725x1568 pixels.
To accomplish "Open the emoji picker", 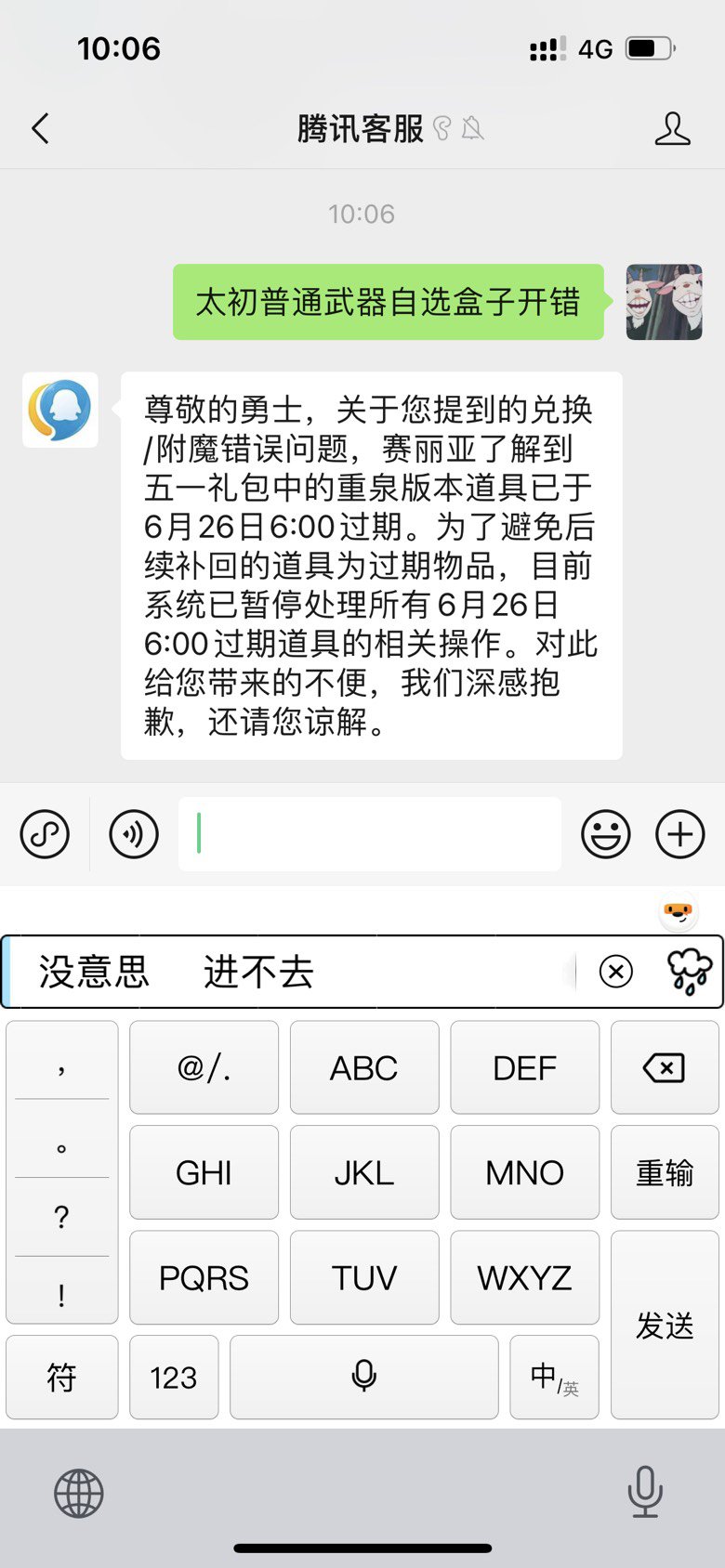I will point(605,833).
